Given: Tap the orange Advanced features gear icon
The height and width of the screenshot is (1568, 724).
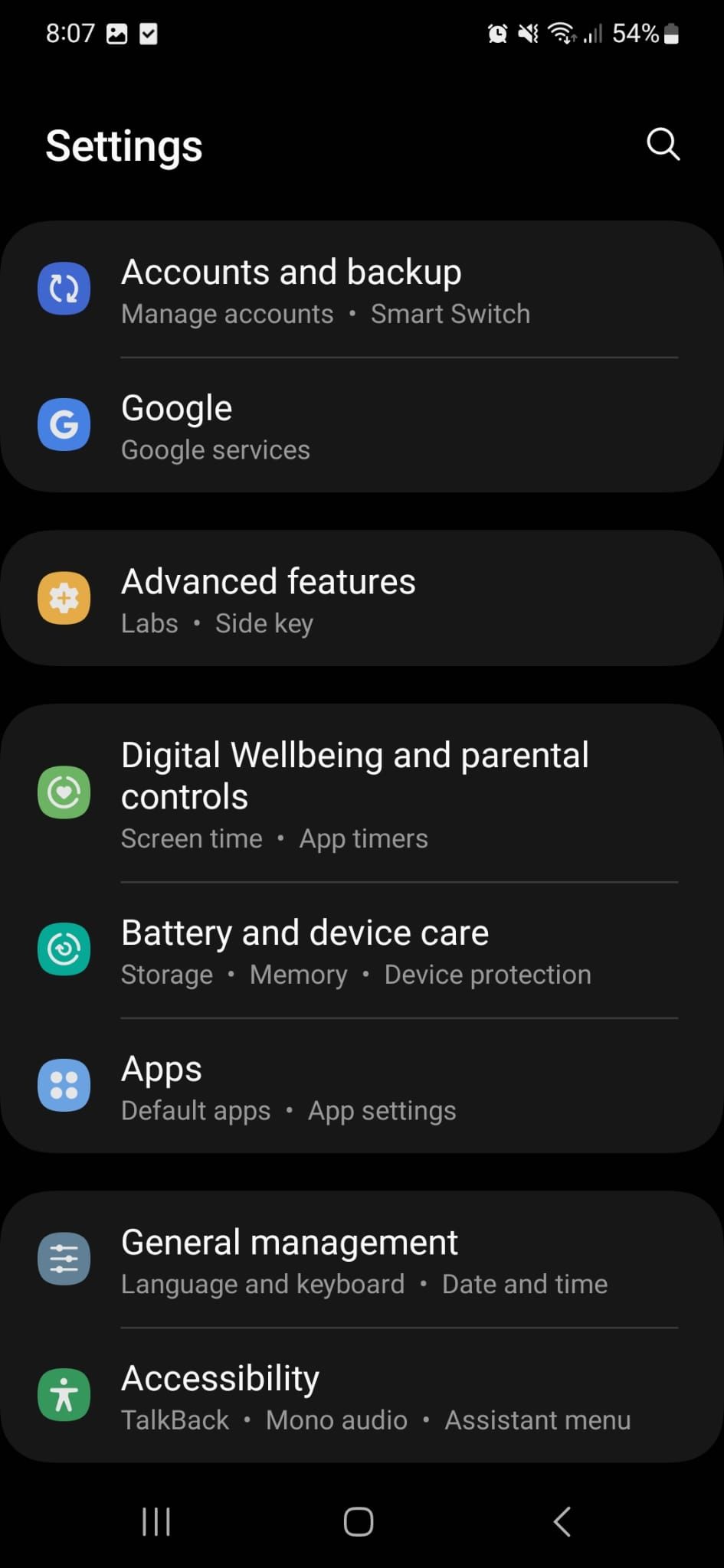Looking at the screenshot, I should (64, 598).
